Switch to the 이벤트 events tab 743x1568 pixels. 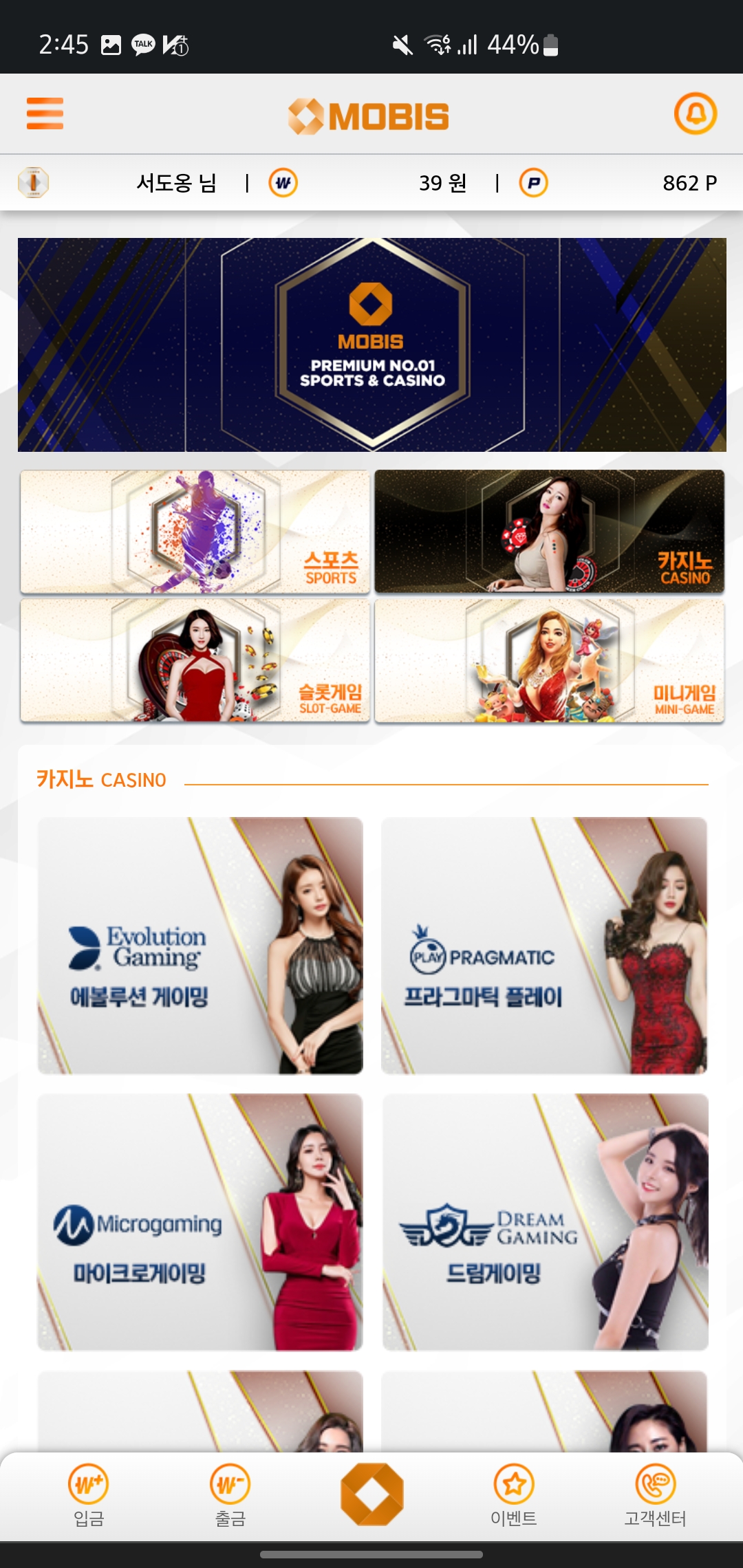tap(514, 1496)
